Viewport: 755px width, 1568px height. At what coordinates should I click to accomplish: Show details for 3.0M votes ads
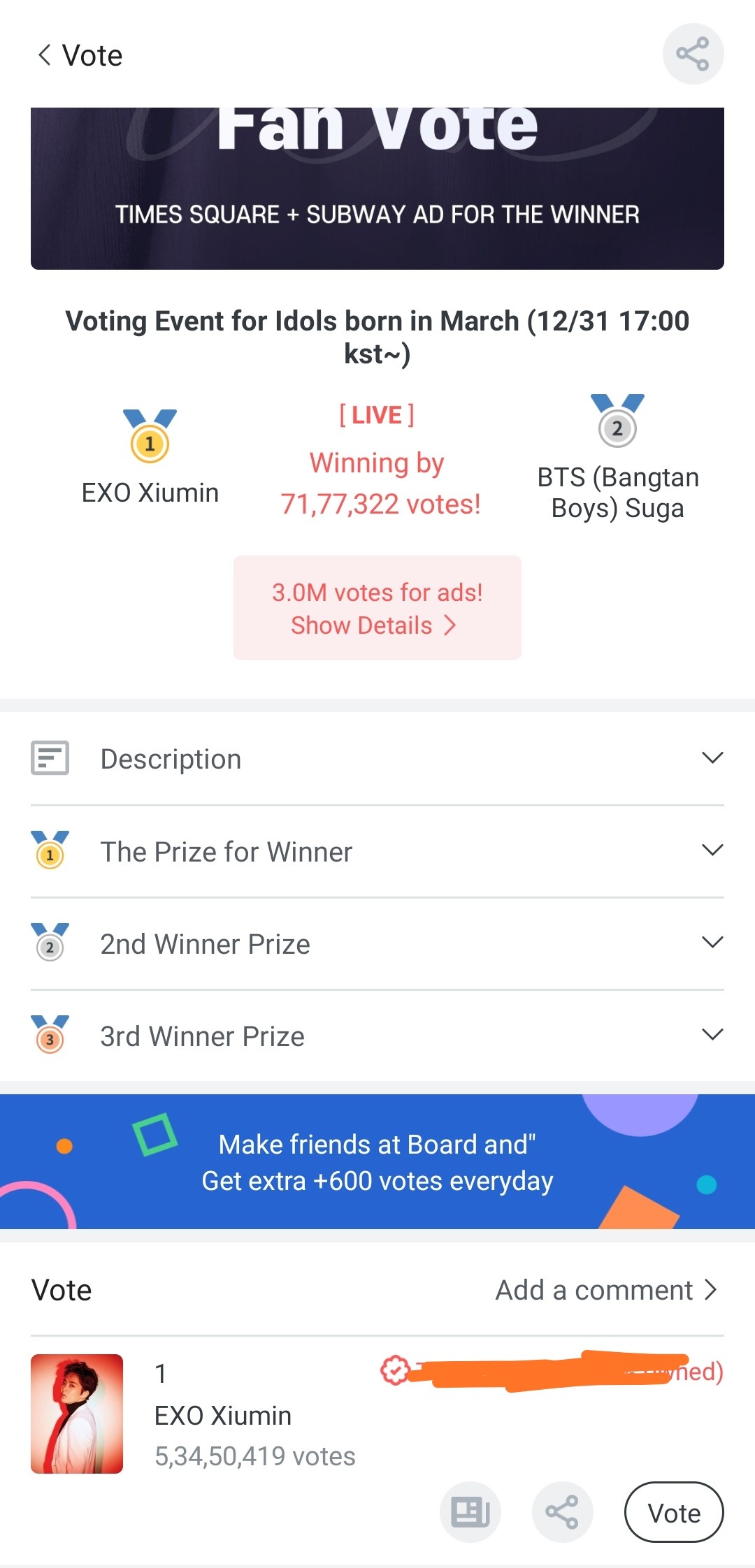point(377,608)
